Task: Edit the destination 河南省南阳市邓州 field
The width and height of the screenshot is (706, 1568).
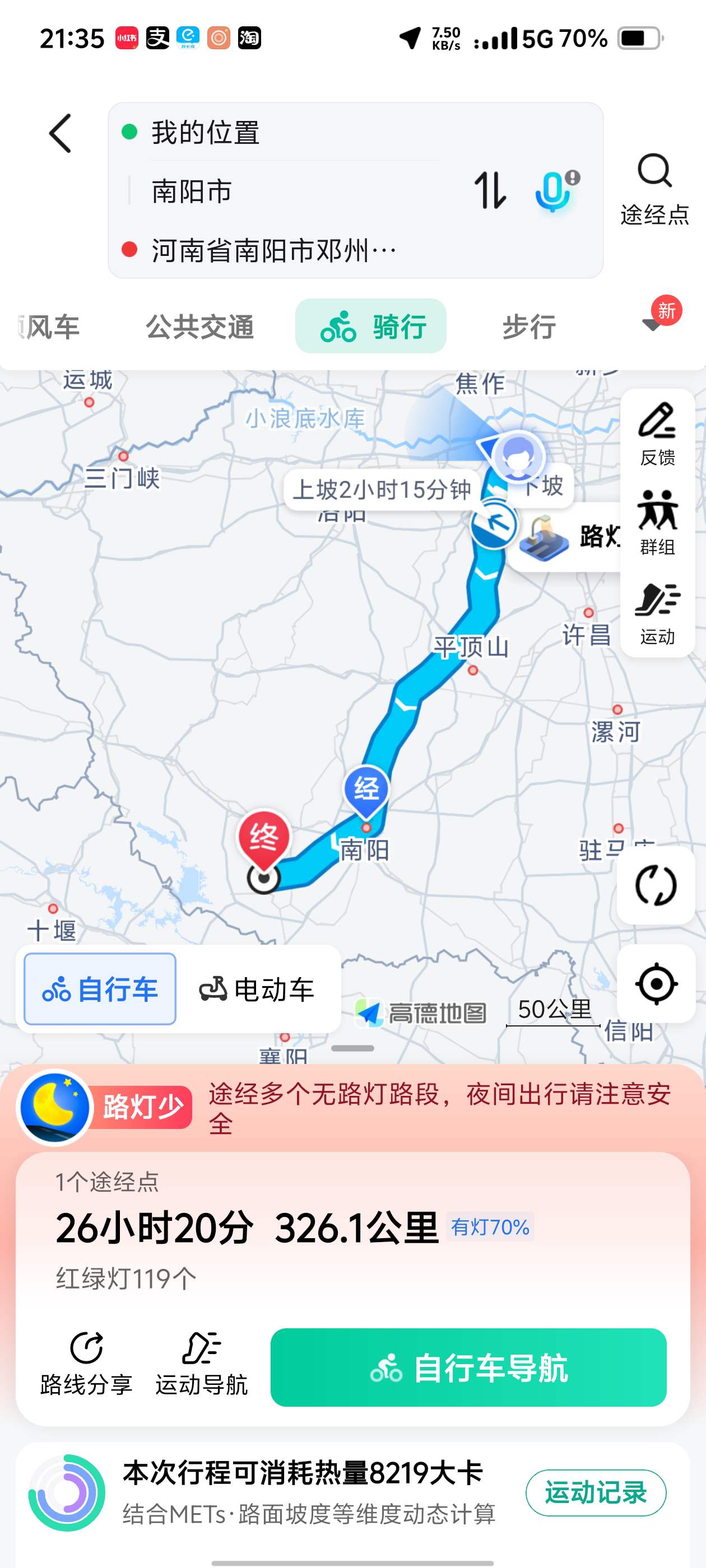Action: (x=292, y=250)
